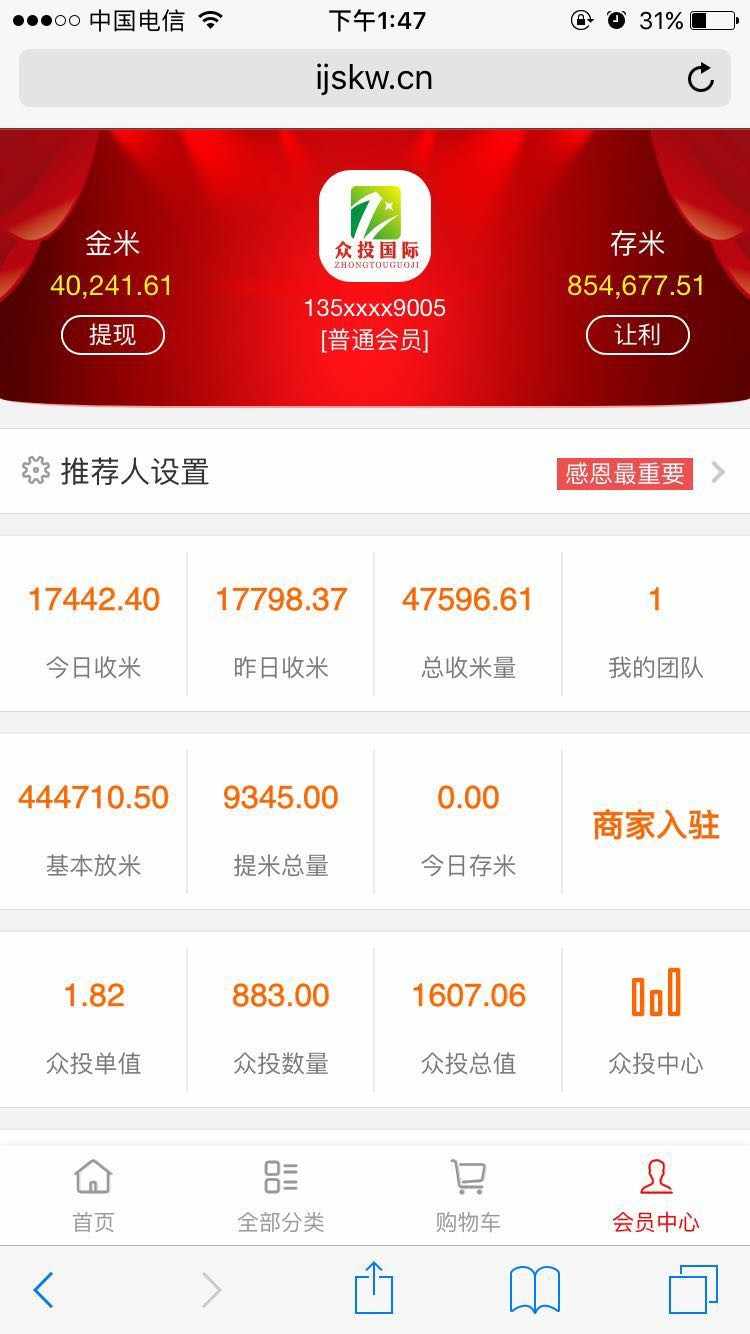Viewport: 750px width, 1334px height.
Task: Open 众投中心 center
Action: tap(656, 1019)
